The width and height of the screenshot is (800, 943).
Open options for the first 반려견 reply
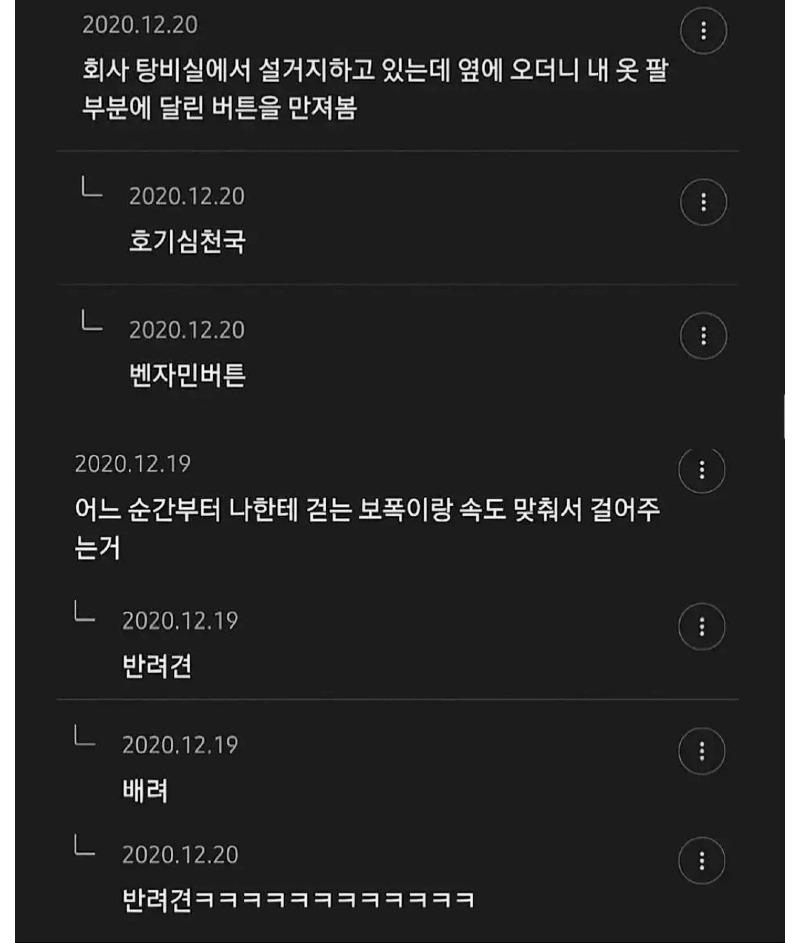(x=702, y=627)
